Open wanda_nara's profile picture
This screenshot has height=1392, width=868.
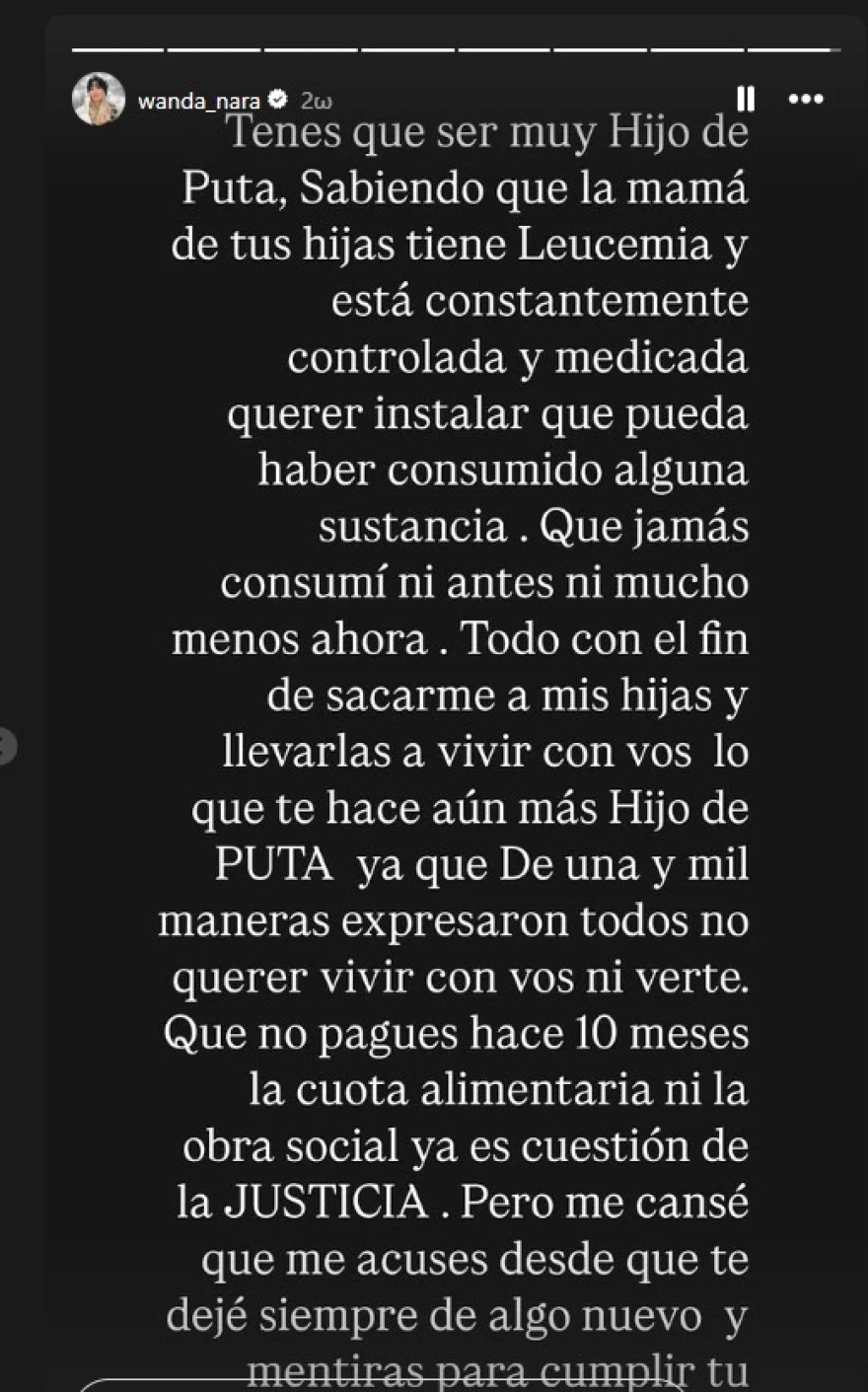pos(99,99)
